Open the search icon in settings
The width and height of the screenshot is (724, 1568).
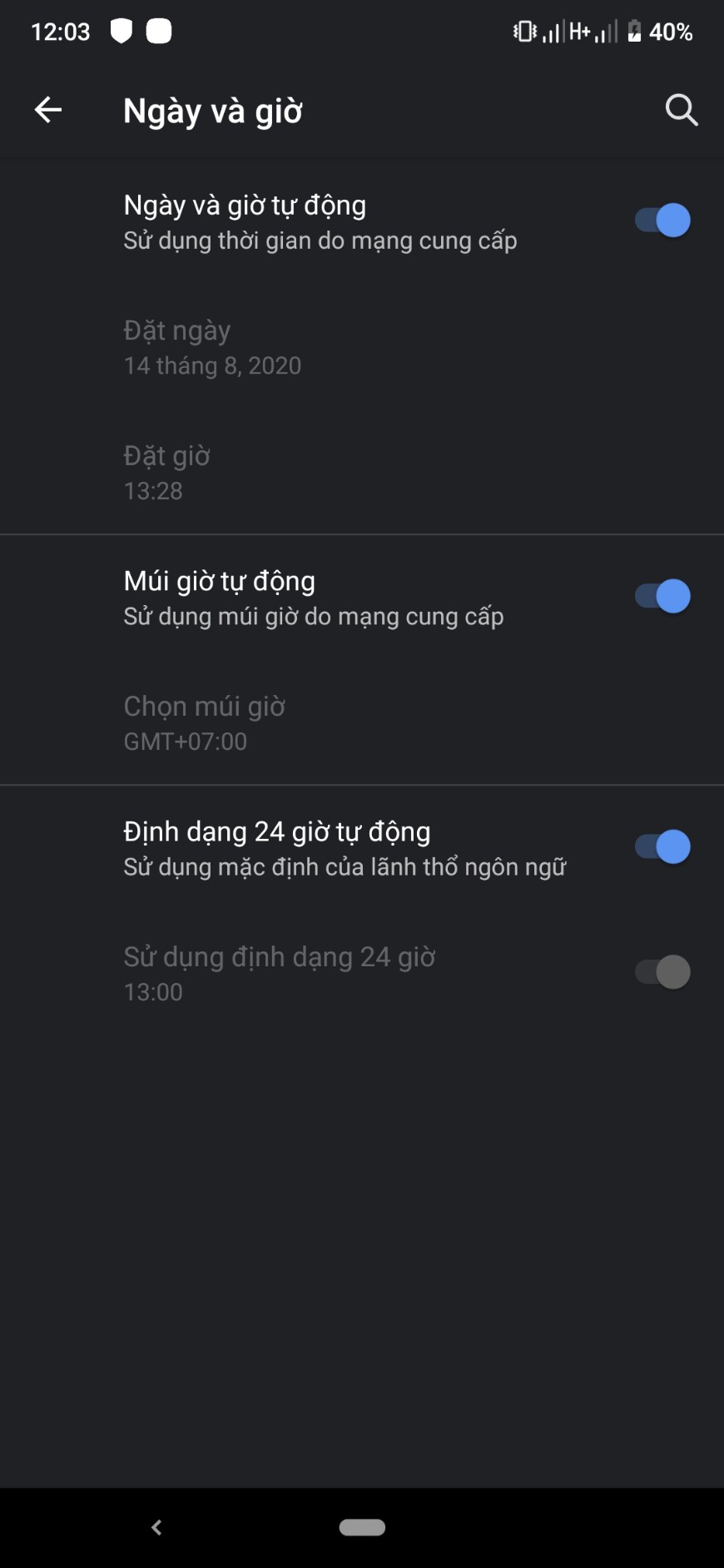681,110
